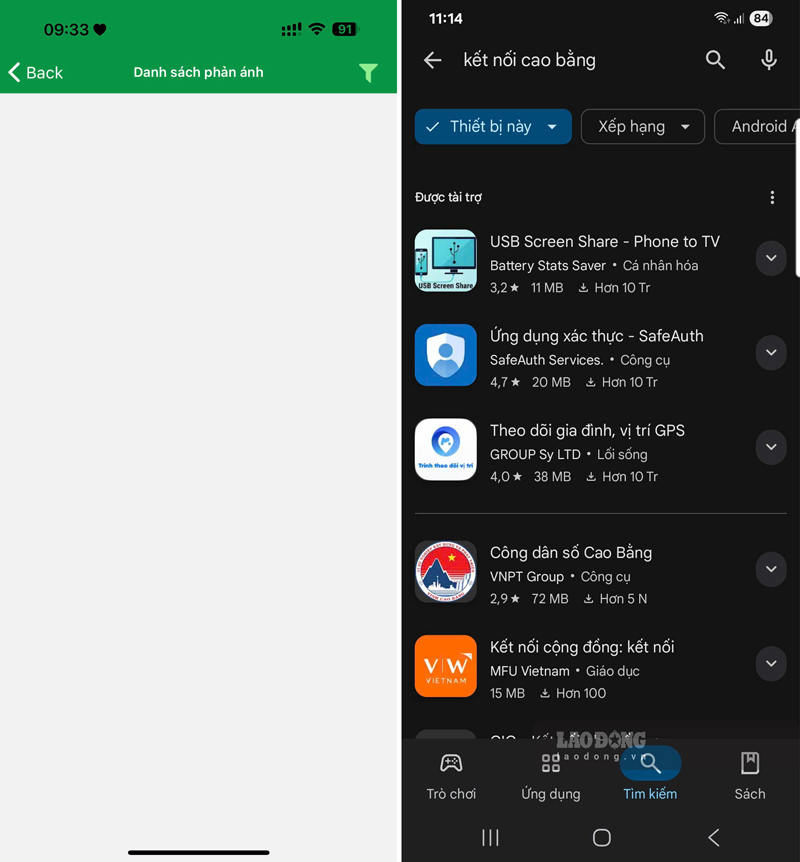Open the filter funnel icon
Viewport: 800px width, 862px height.
click(368, 72)
